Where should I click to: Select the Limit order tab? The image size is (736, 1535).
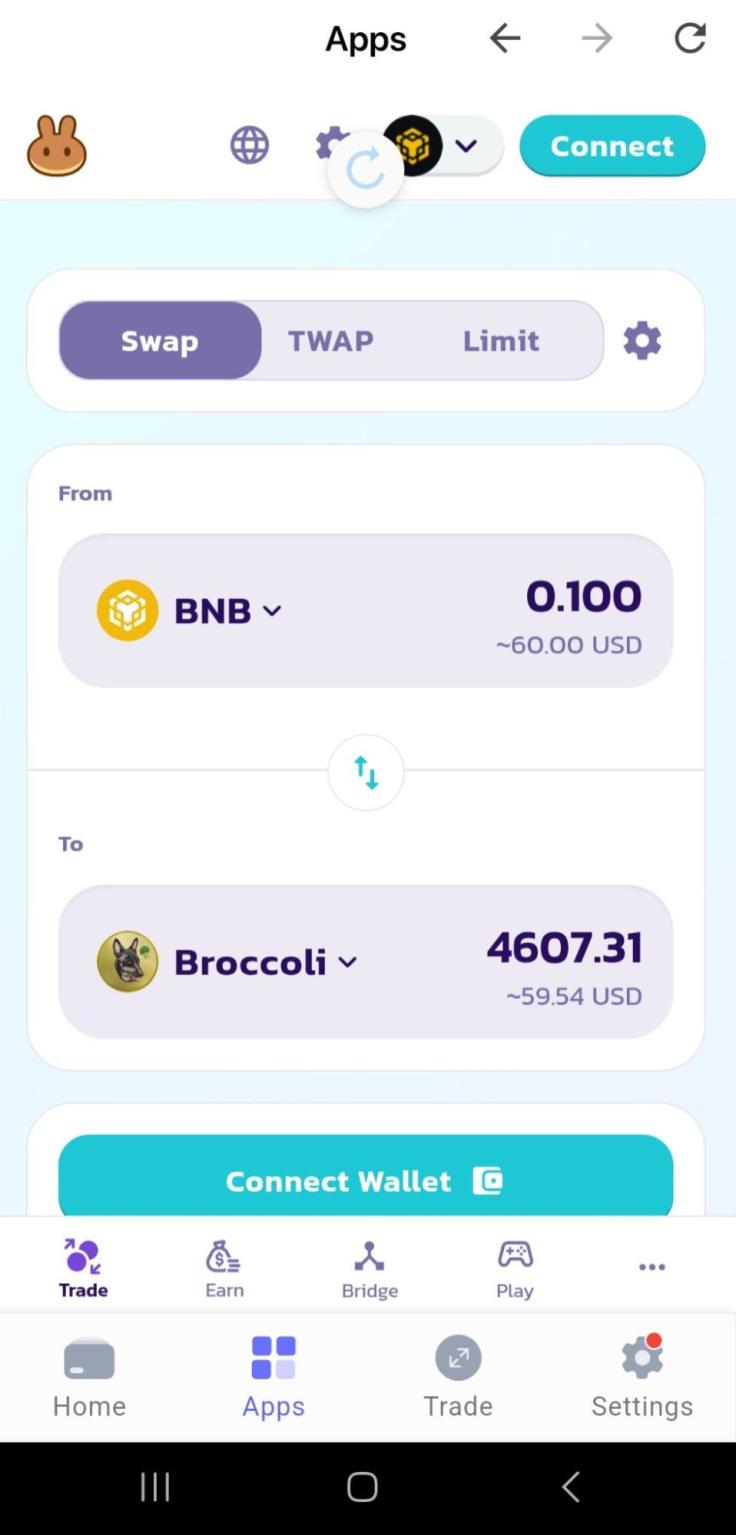(500, 340)
